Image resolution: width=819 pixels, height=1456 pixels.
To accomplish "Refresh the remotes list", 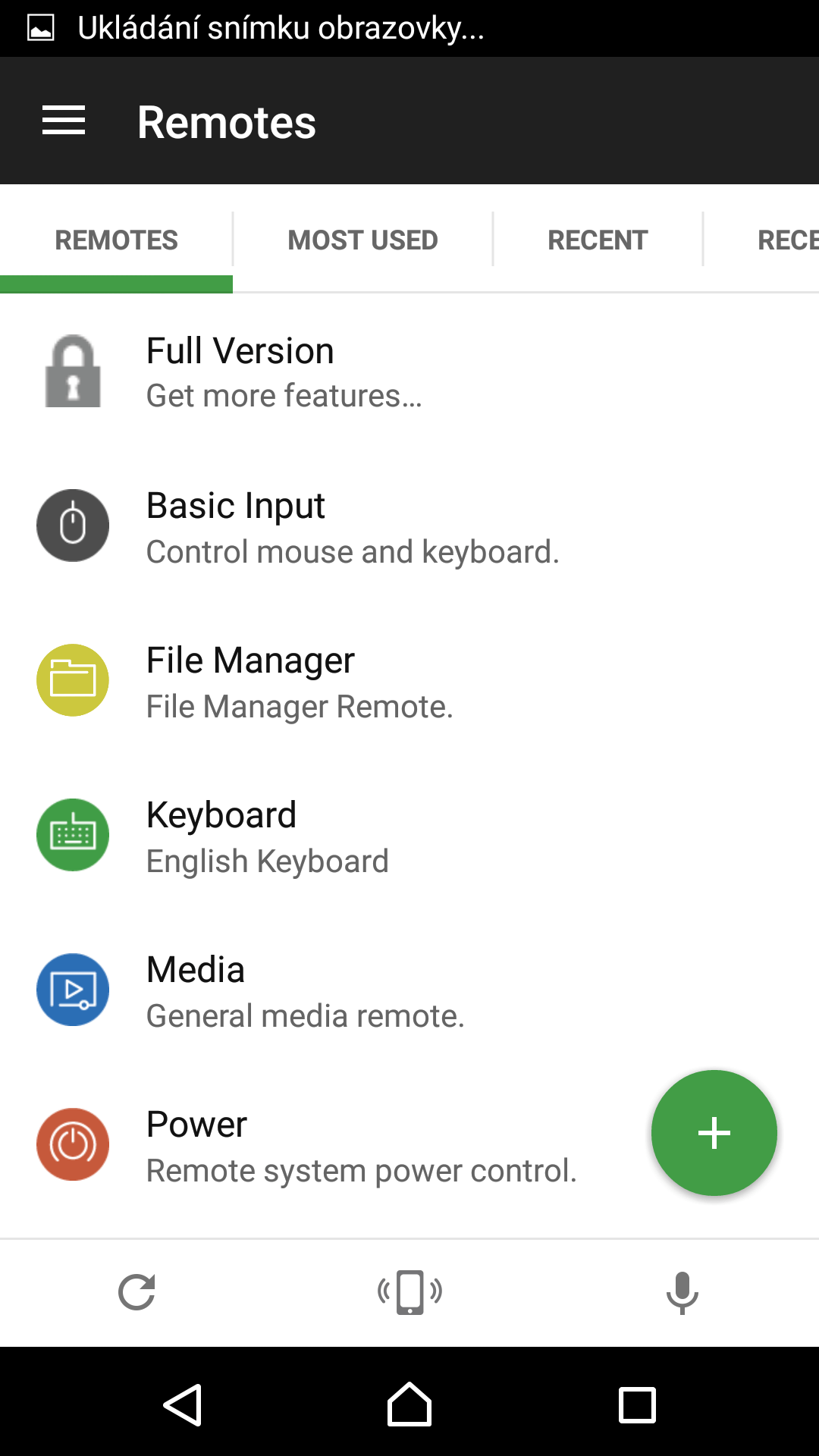I will (x=137, y=1292).
